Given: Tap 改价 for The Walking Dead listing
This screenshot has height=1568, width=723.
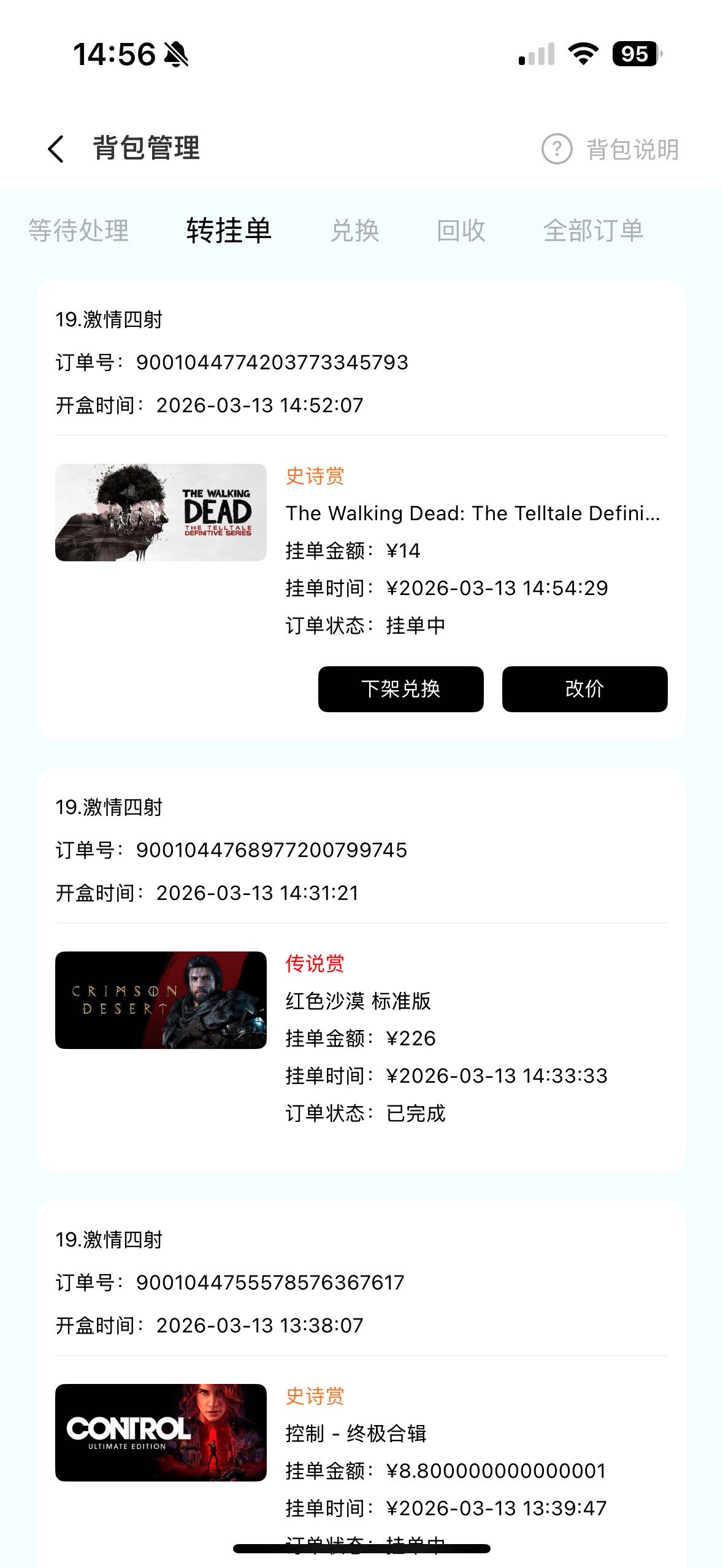Looking at the screenshot, I should coord(584,689).
